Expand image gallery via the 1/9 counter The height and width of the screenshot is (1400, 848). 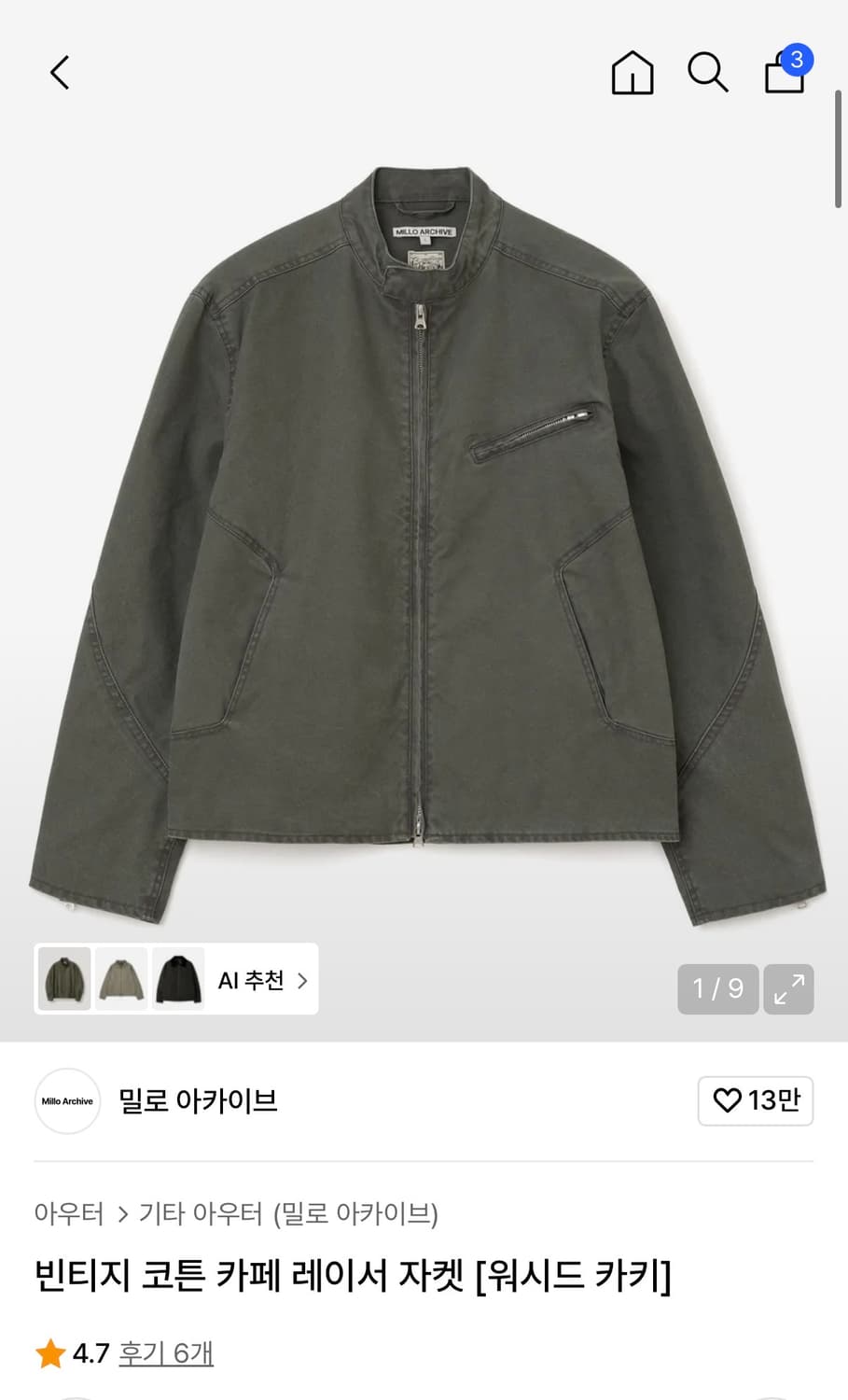click(716, 988)
